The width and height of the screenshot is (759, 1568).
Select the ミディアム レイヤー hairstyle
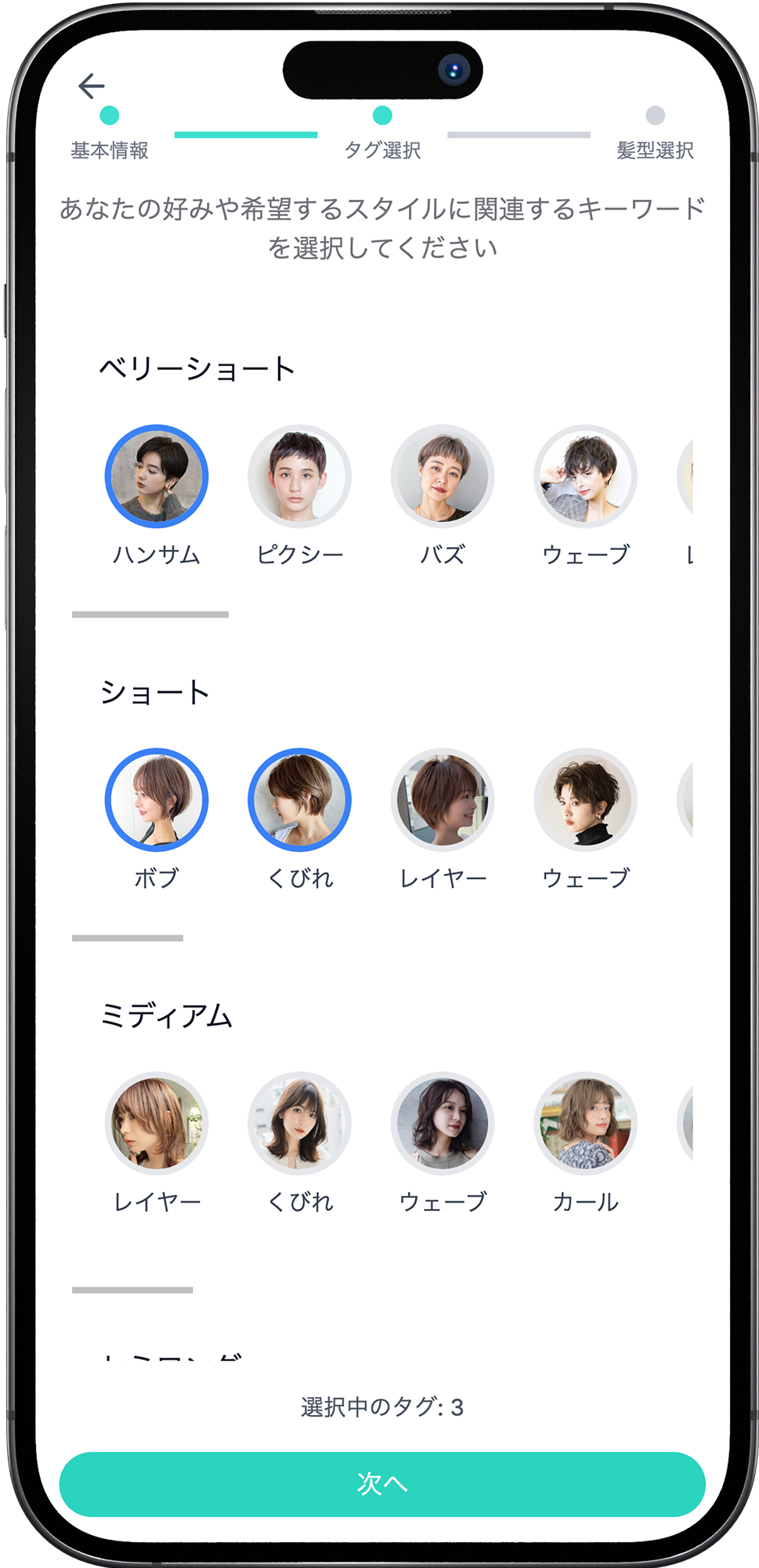[156, 1124]
